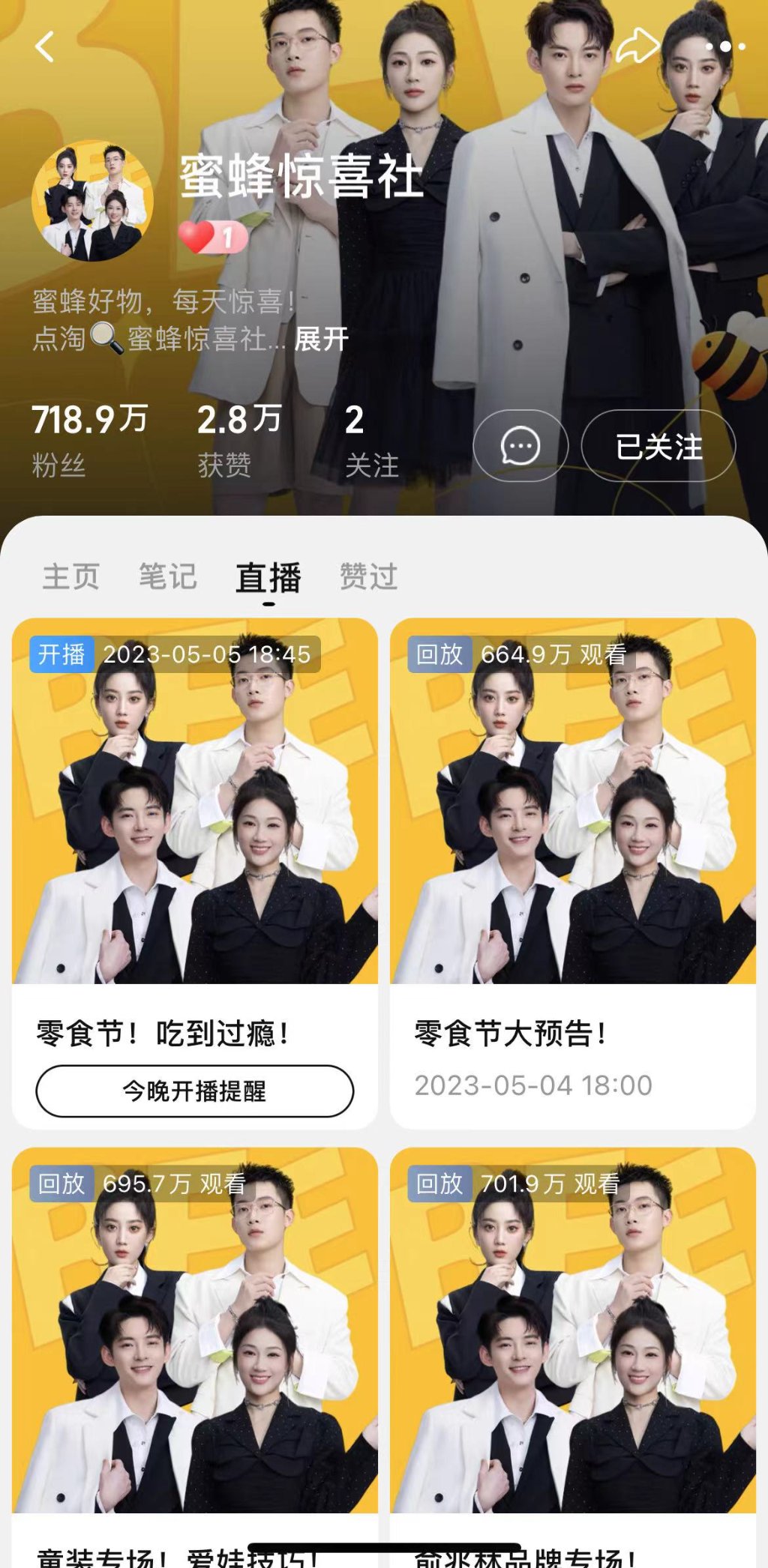
Task: Toggle follow status via 已关注 button
Action: (660, 444)
